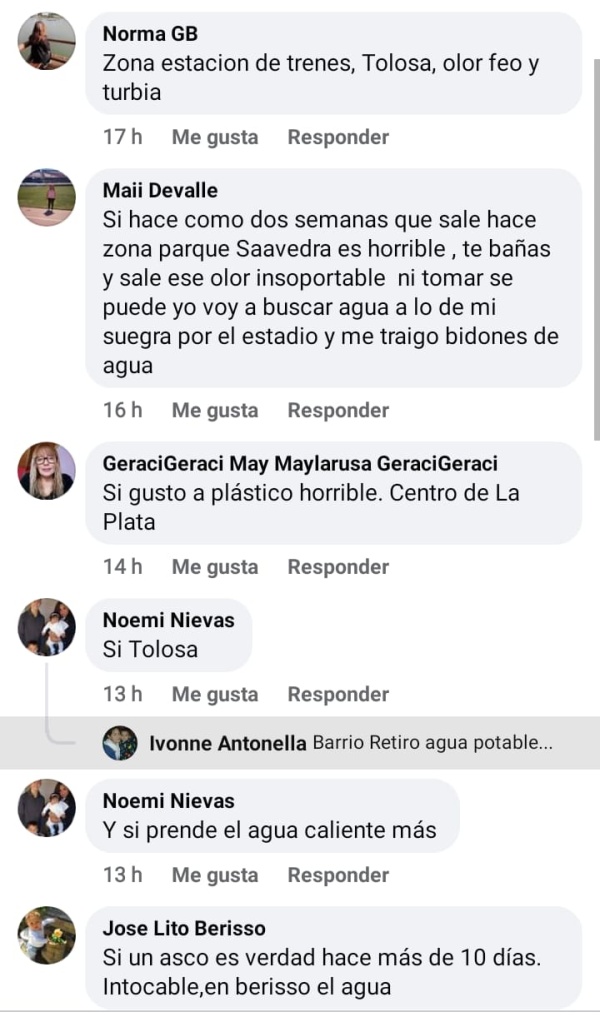Open Maii Devalle's profile name
This screenshot has height=1017, width=600.
click(x=160, y=190)
